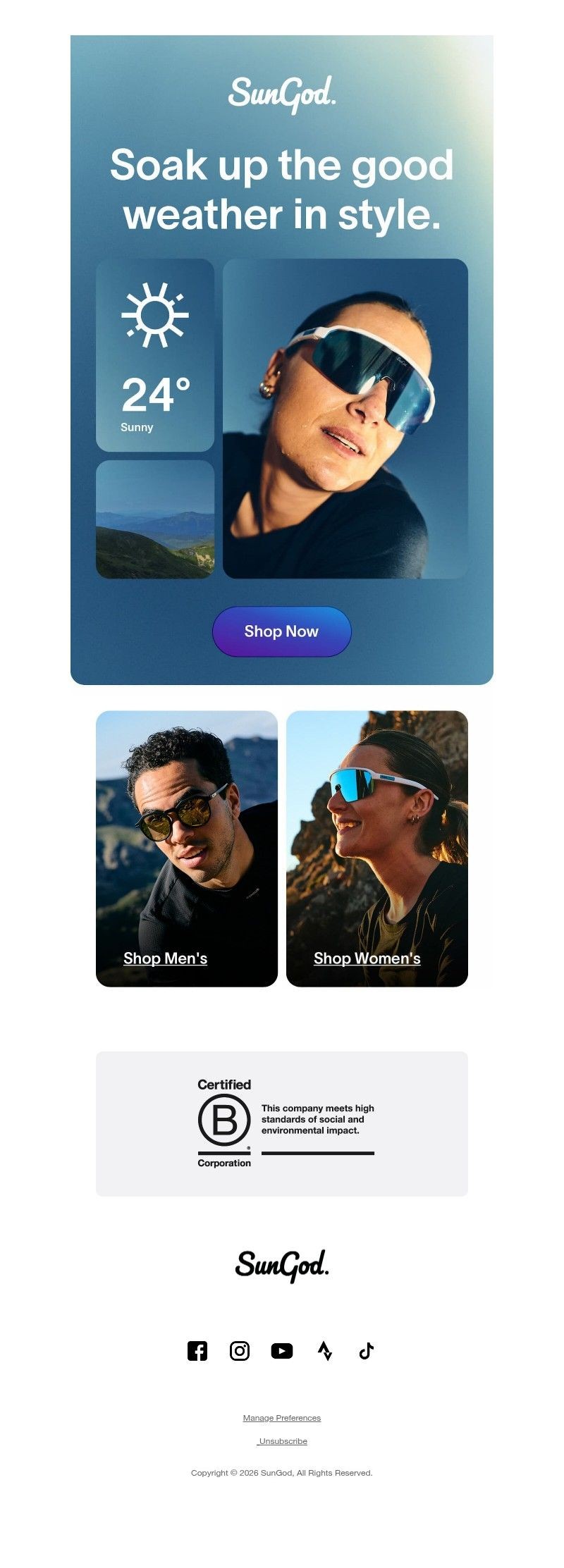Open SunGod's Facebook page

click(x=197, y=1351)
